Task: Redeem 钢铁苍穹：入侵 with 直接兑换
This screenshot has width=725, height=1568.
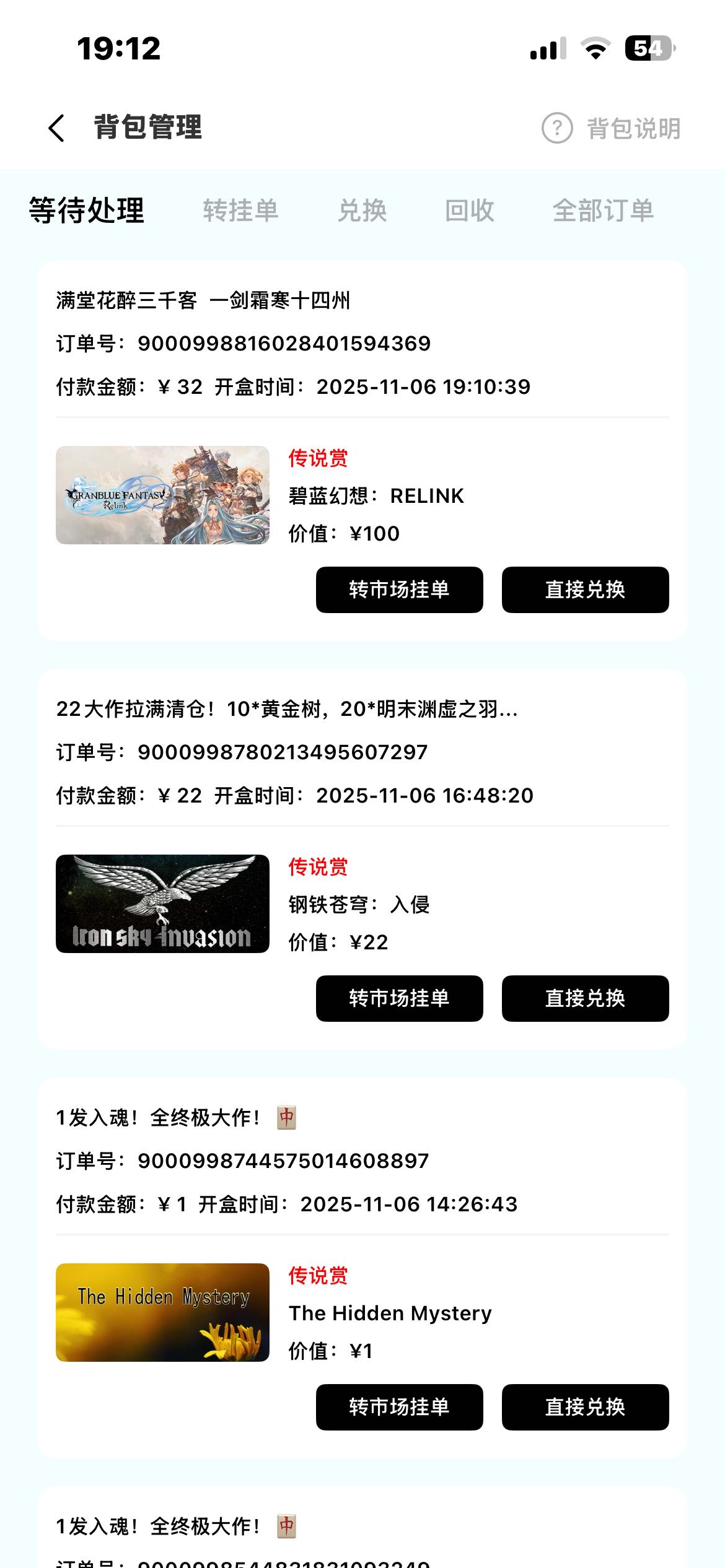Action: click(x=585, y=998)
